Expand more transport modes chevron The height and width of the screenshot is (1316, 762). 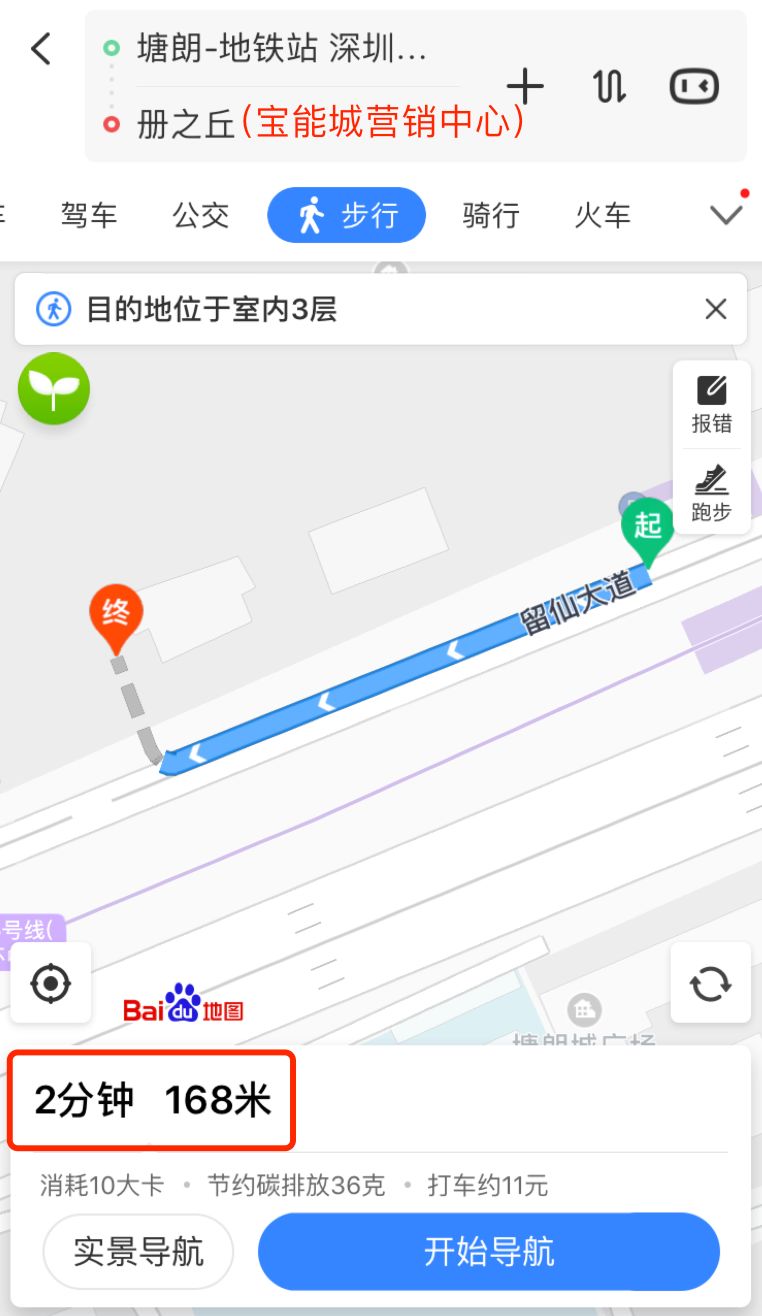(725, 214)
